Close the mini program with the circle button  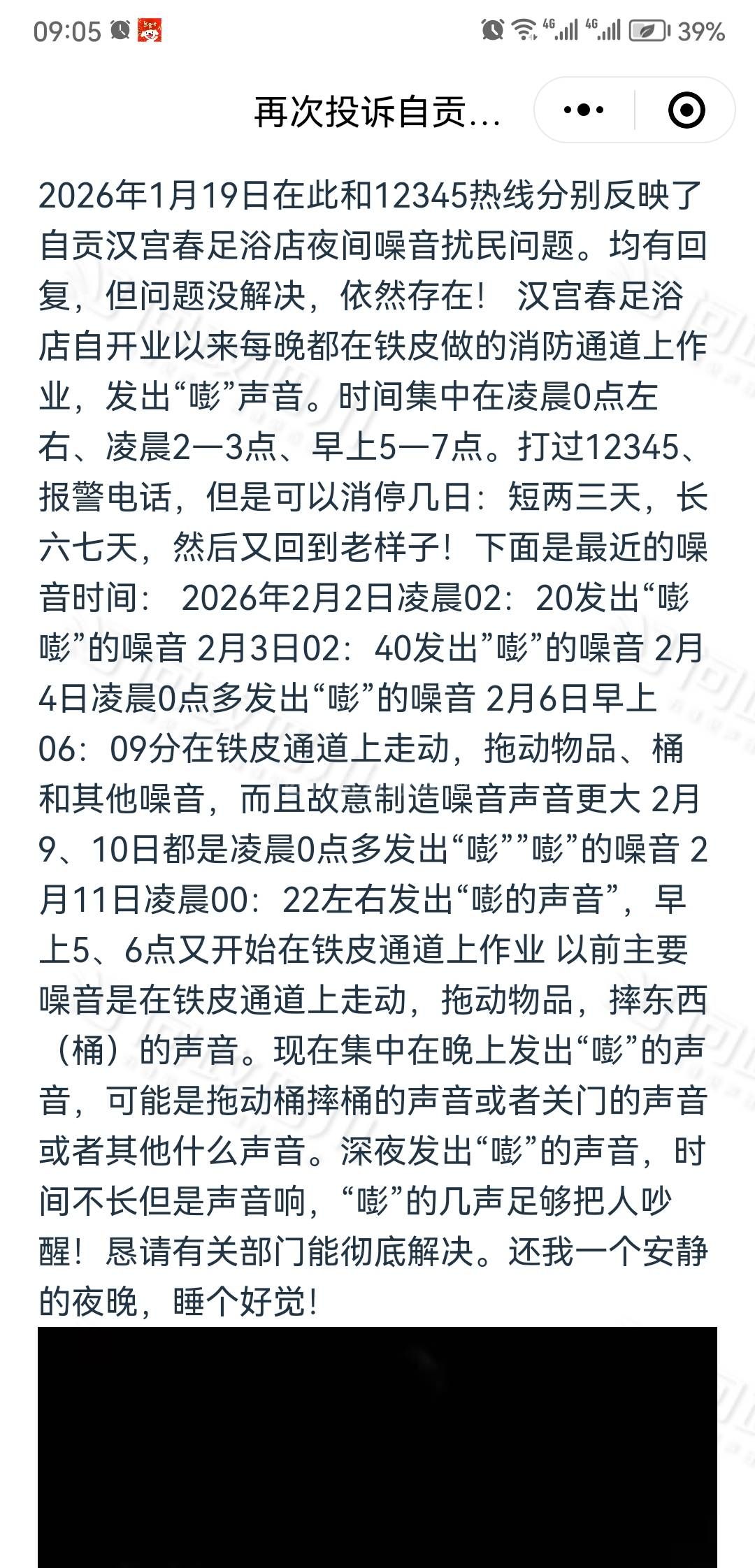686,110
